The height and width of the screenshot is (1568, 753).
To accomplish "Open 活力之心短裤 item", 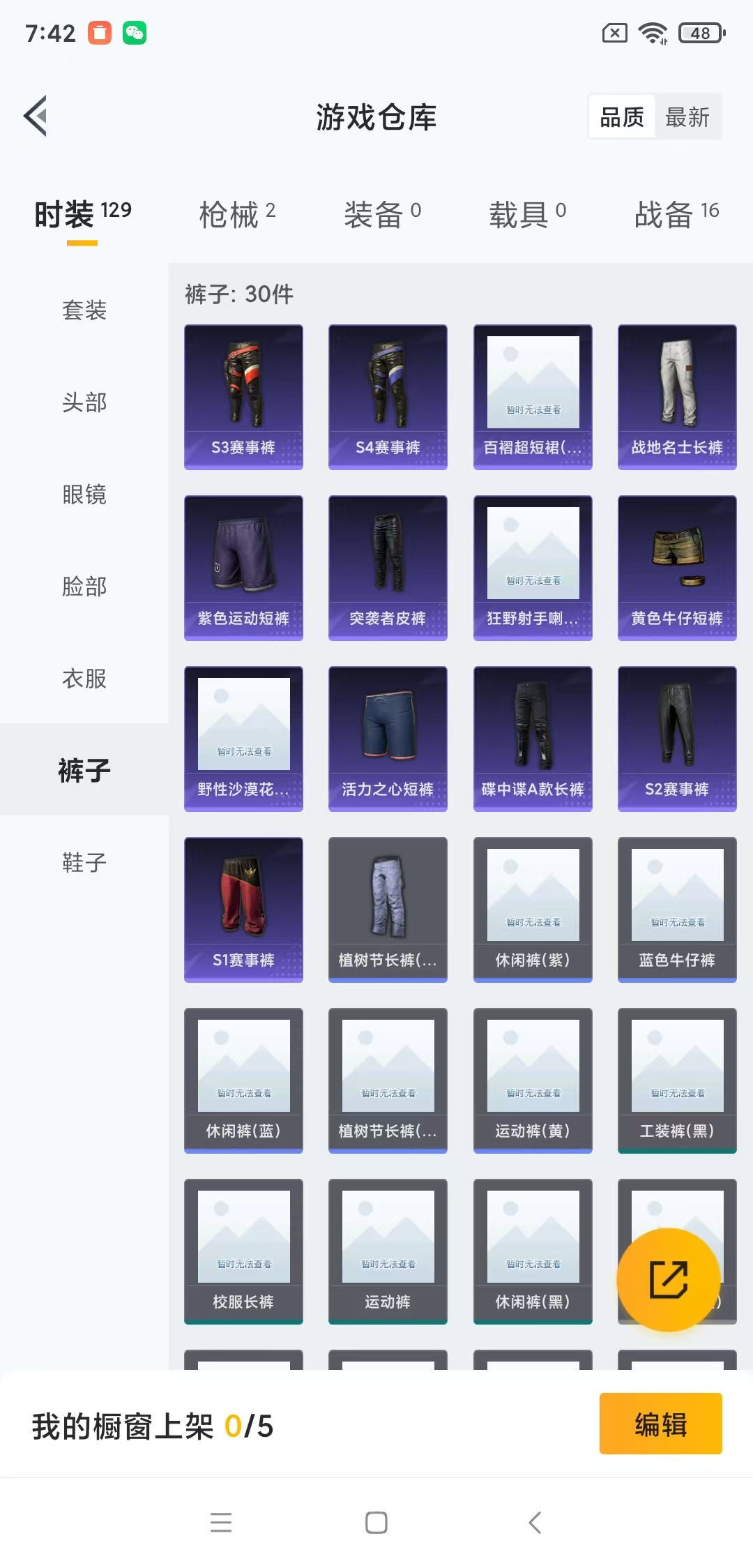I will 388,738.
